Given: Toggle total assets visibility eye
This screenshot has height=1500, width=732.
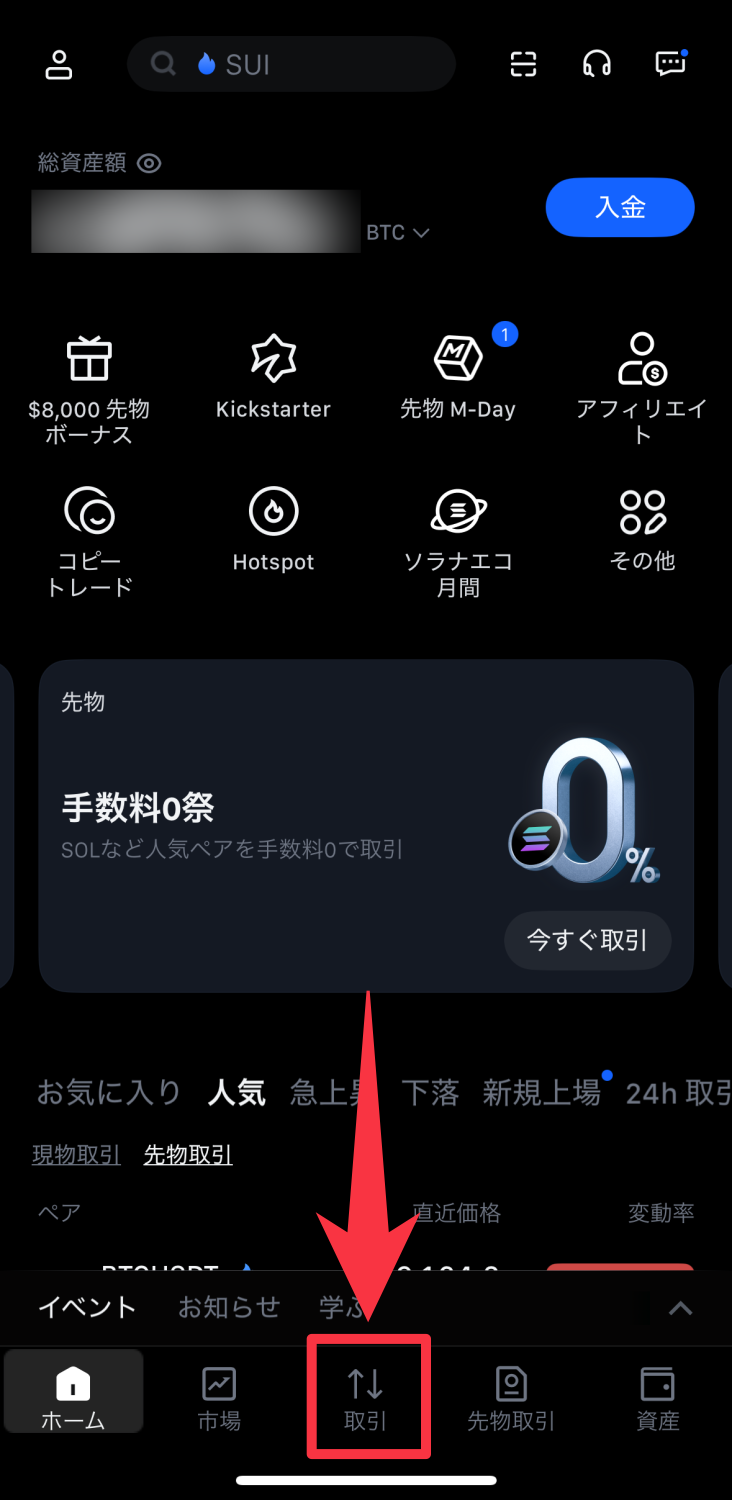Looking at the screenshot, I should pyautogui.click(x=149, y=163).
